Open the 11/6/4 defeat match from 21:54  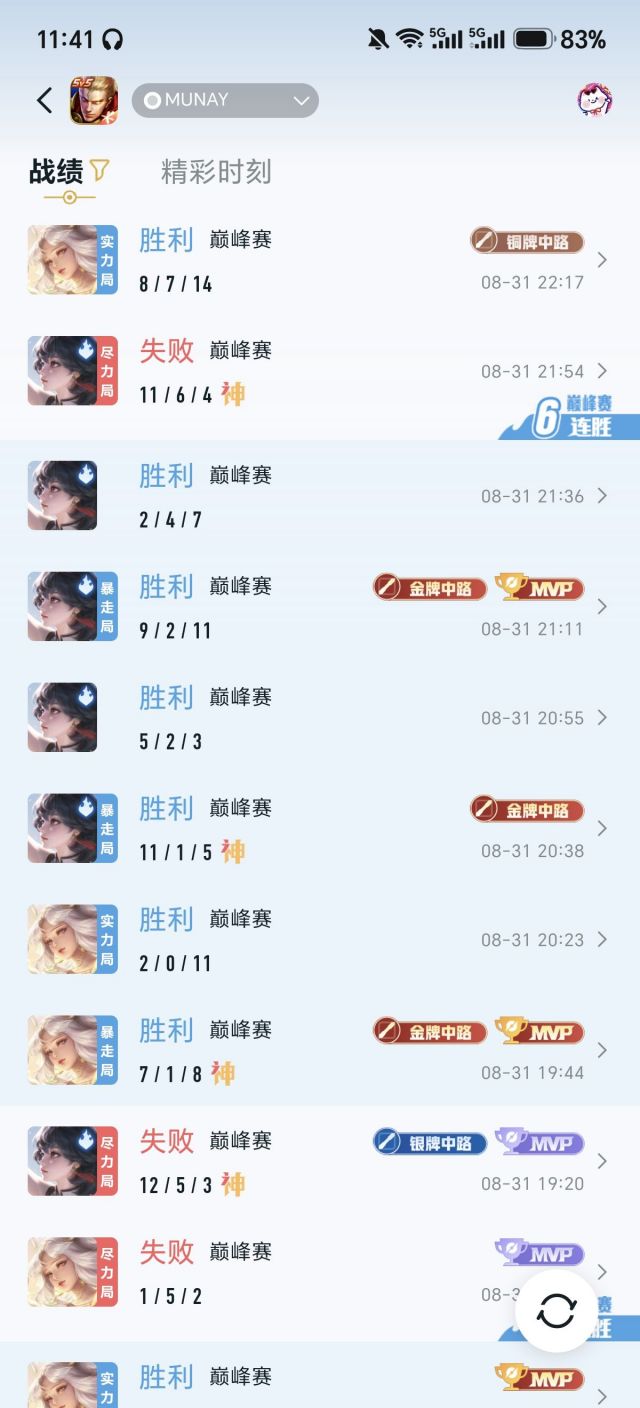pos(320,371)
